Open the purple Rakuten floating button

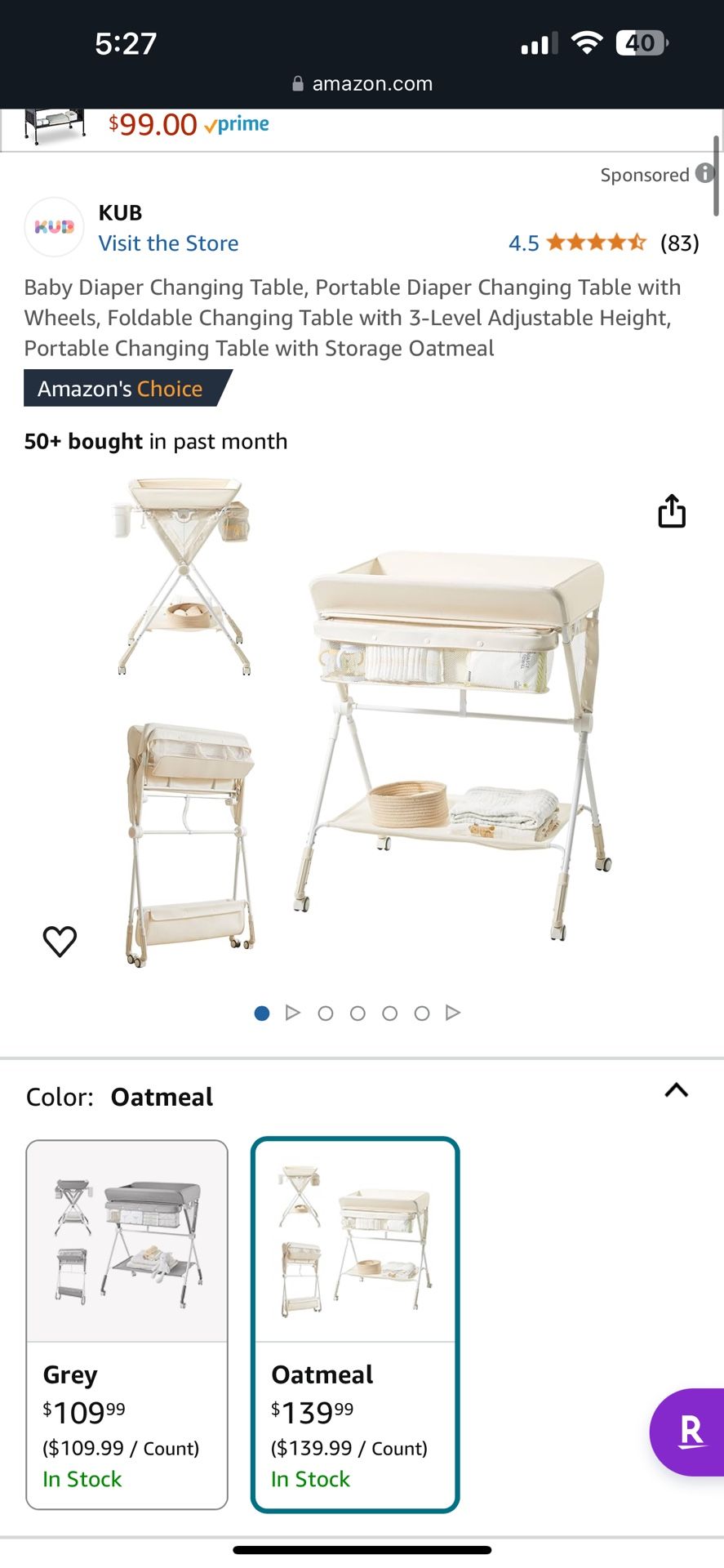coord(687,1432)
